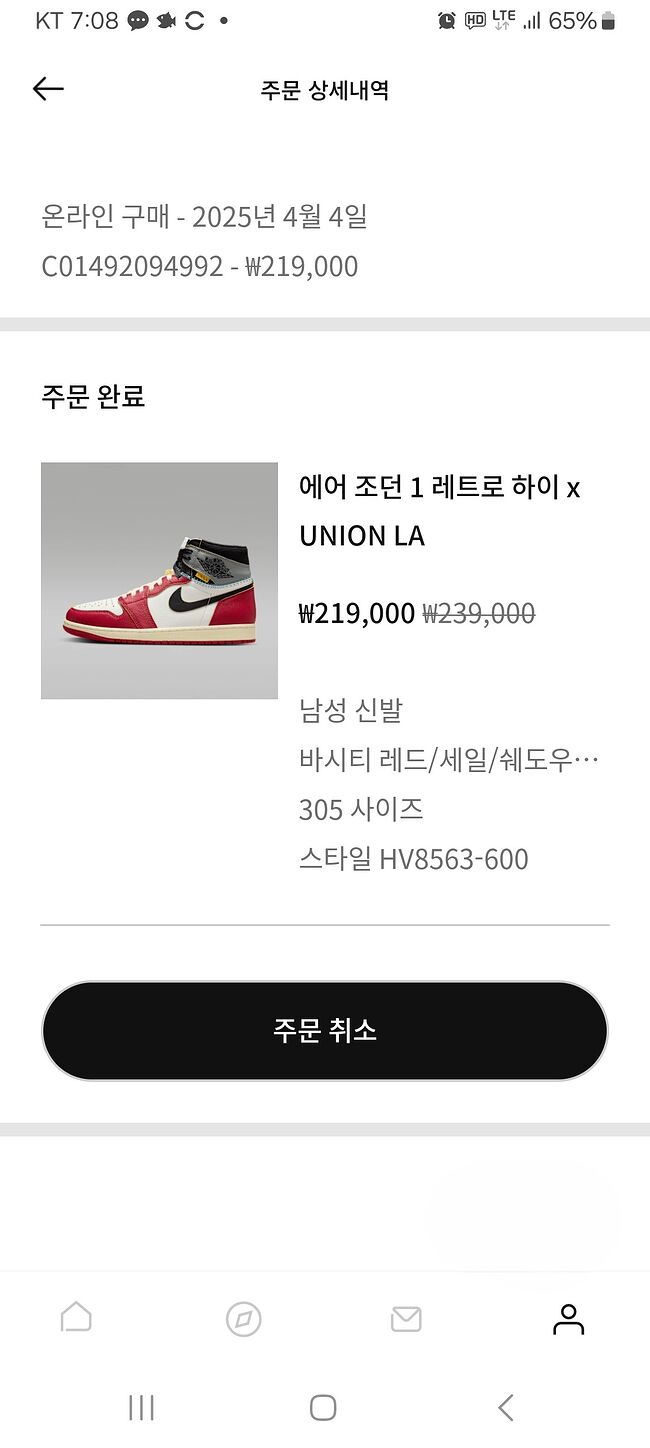Go back using the top-left arrow
The height and width of the screenshot is (1448, 650).
click(48, 89)
